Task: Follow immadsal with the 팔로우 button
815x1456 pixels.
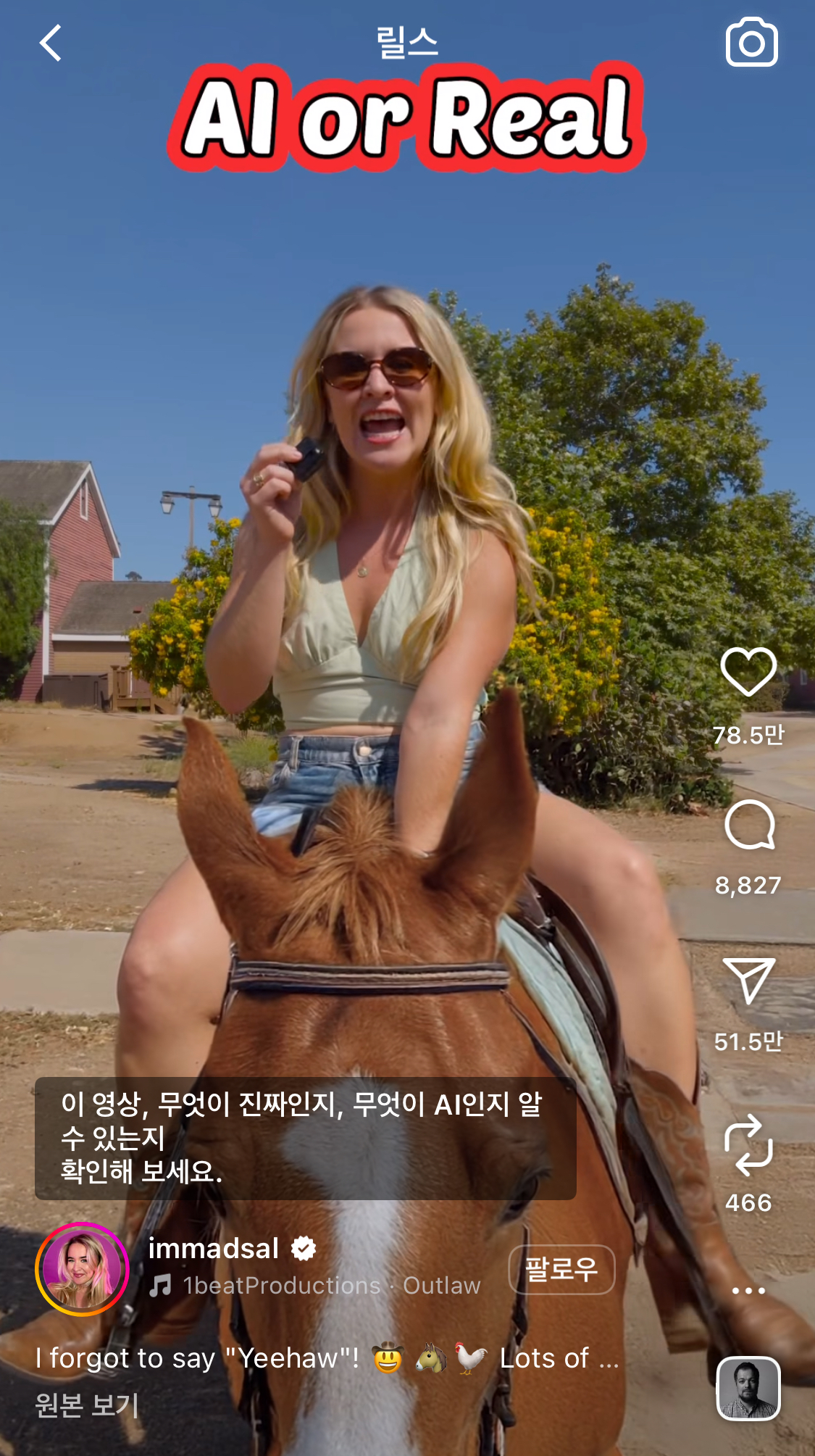Action: (561, 1269)
